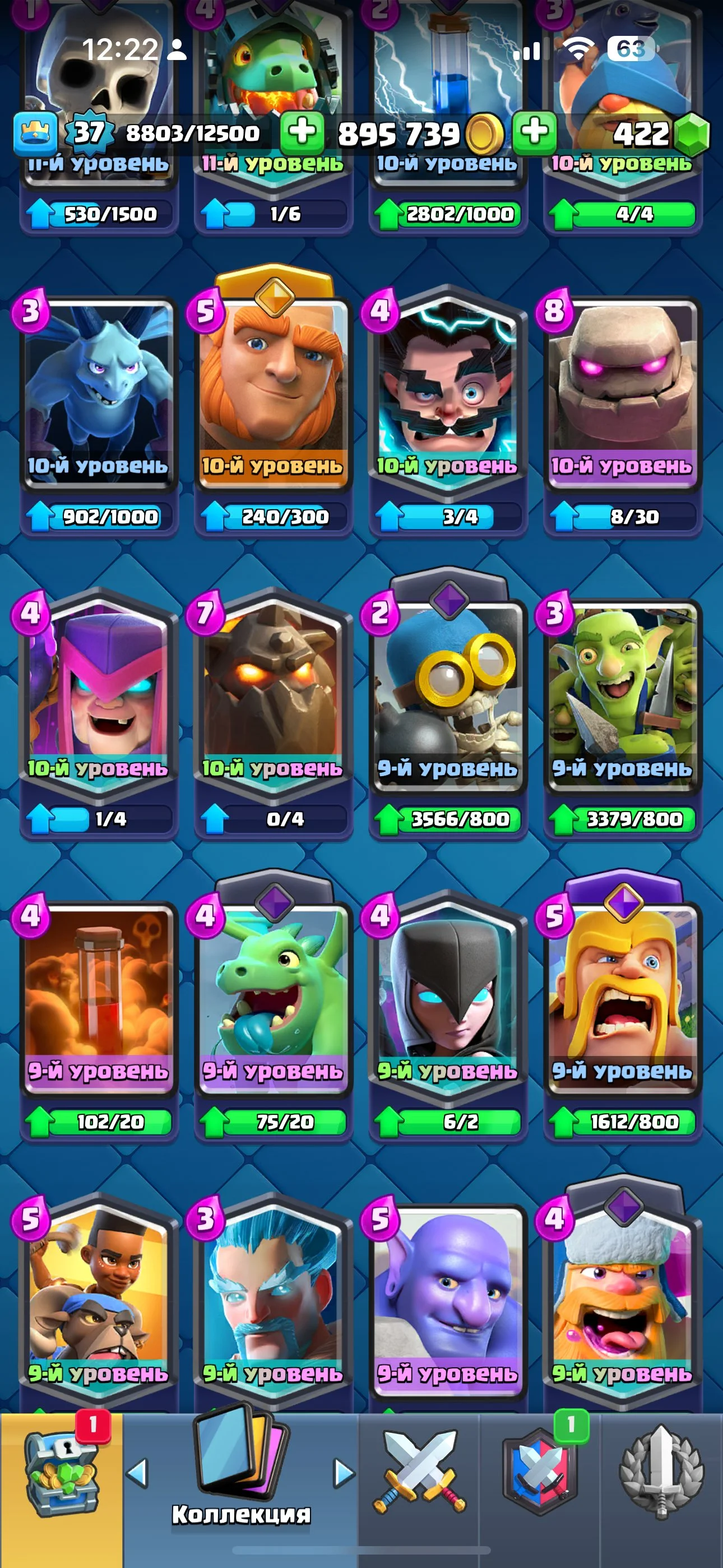Tap the green plus next to gold
Image resolution: width=723 pixels, height=1568 pixels.
(x=302, y=132)
